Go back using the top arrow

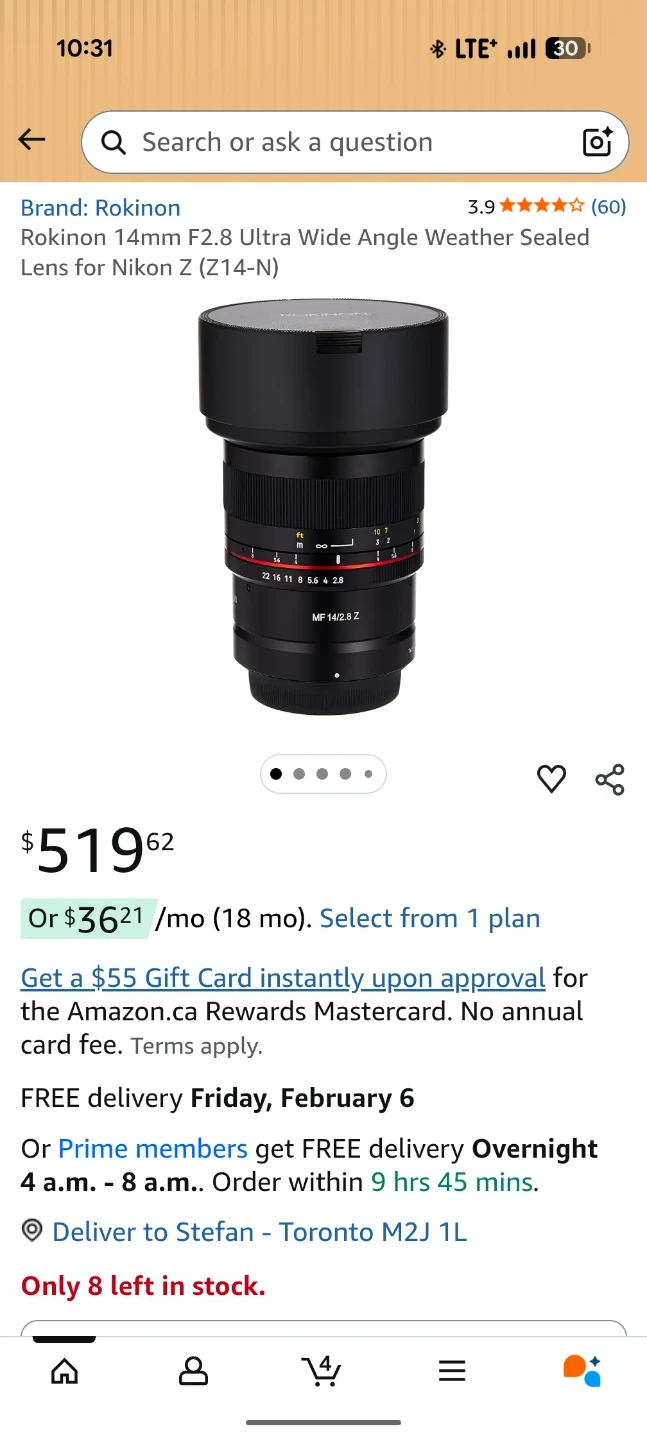pos(32,141)
